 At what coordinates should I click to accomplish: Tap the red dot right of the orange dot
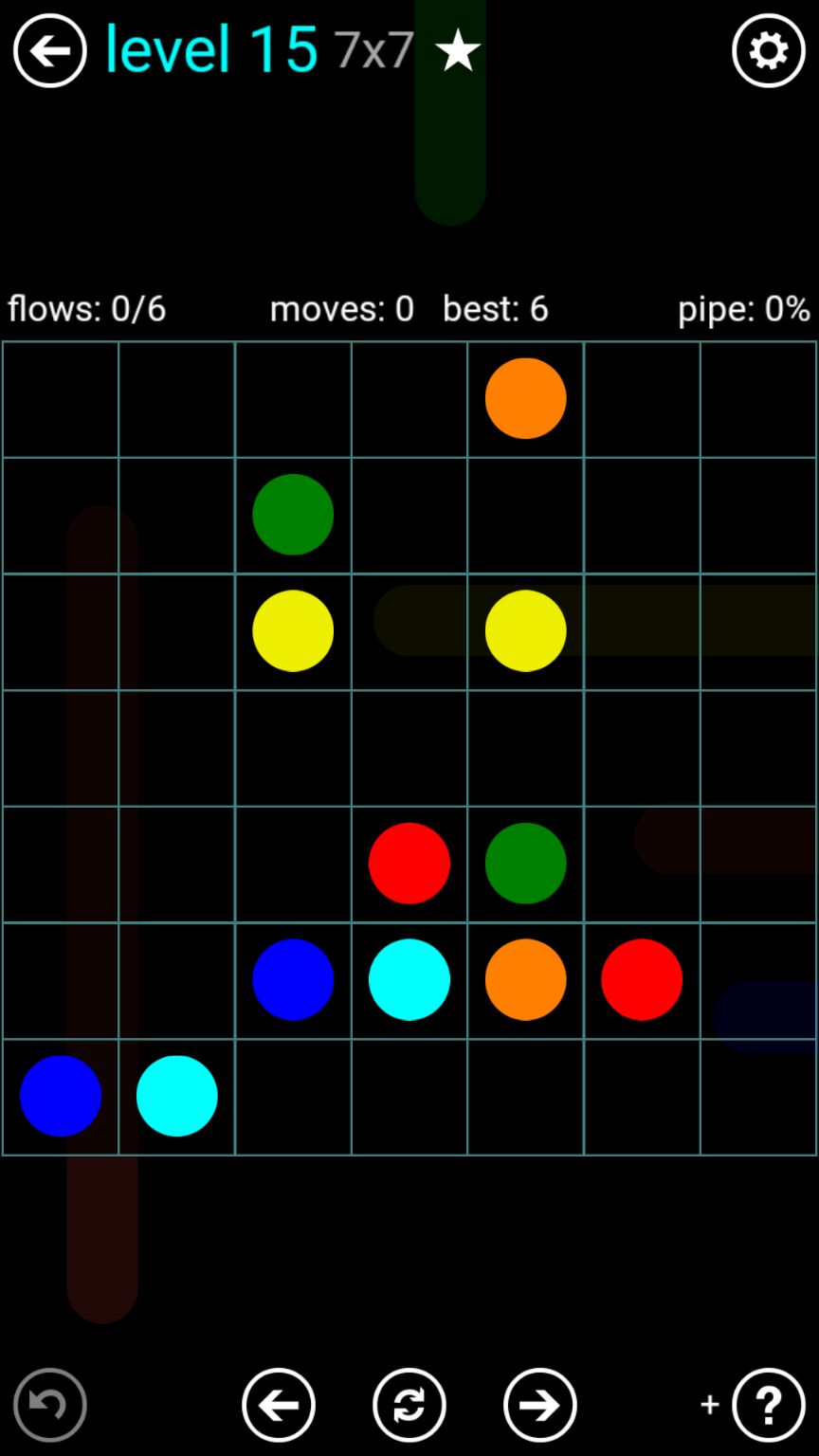point(642,979)
